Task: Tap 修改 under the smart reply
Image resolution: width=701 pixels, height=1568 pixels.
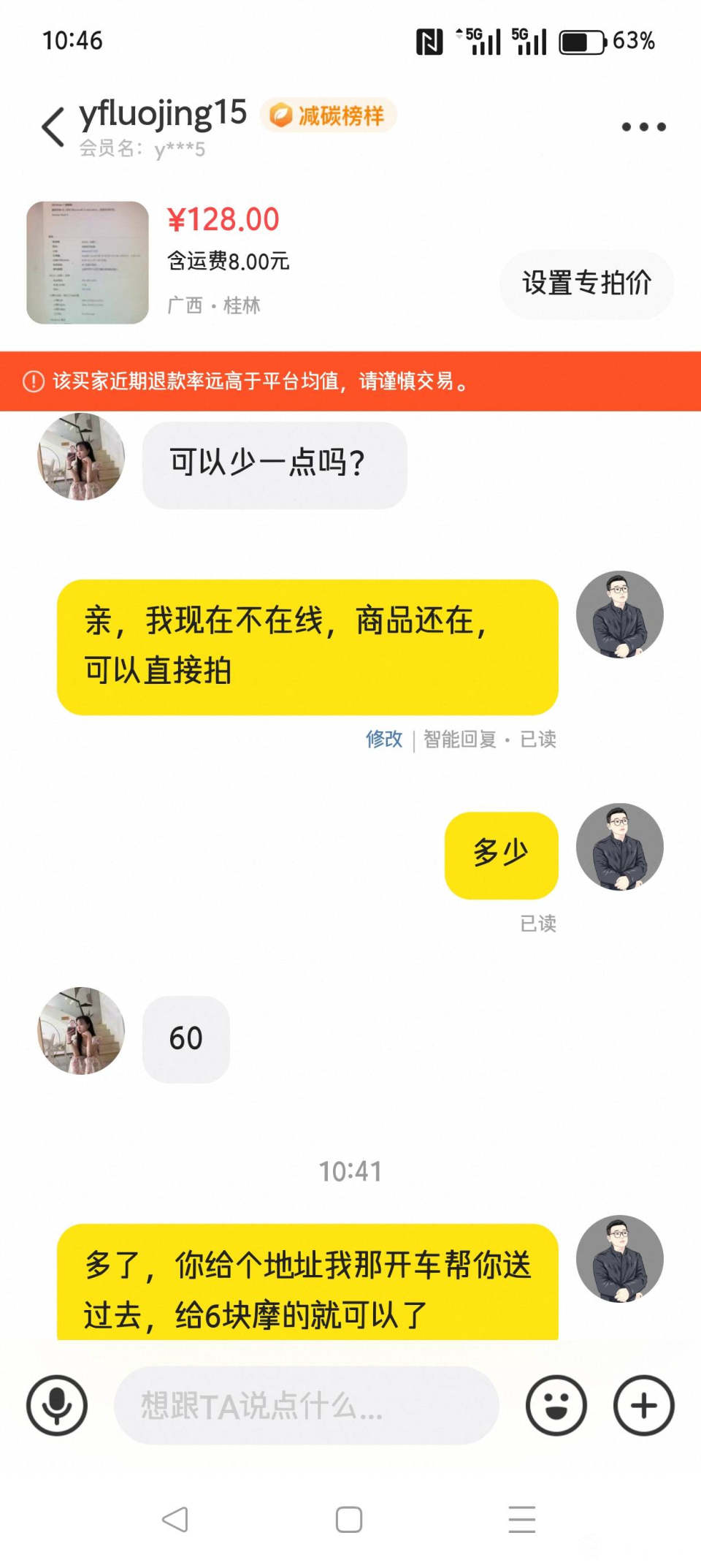Action: click(384, 739)
